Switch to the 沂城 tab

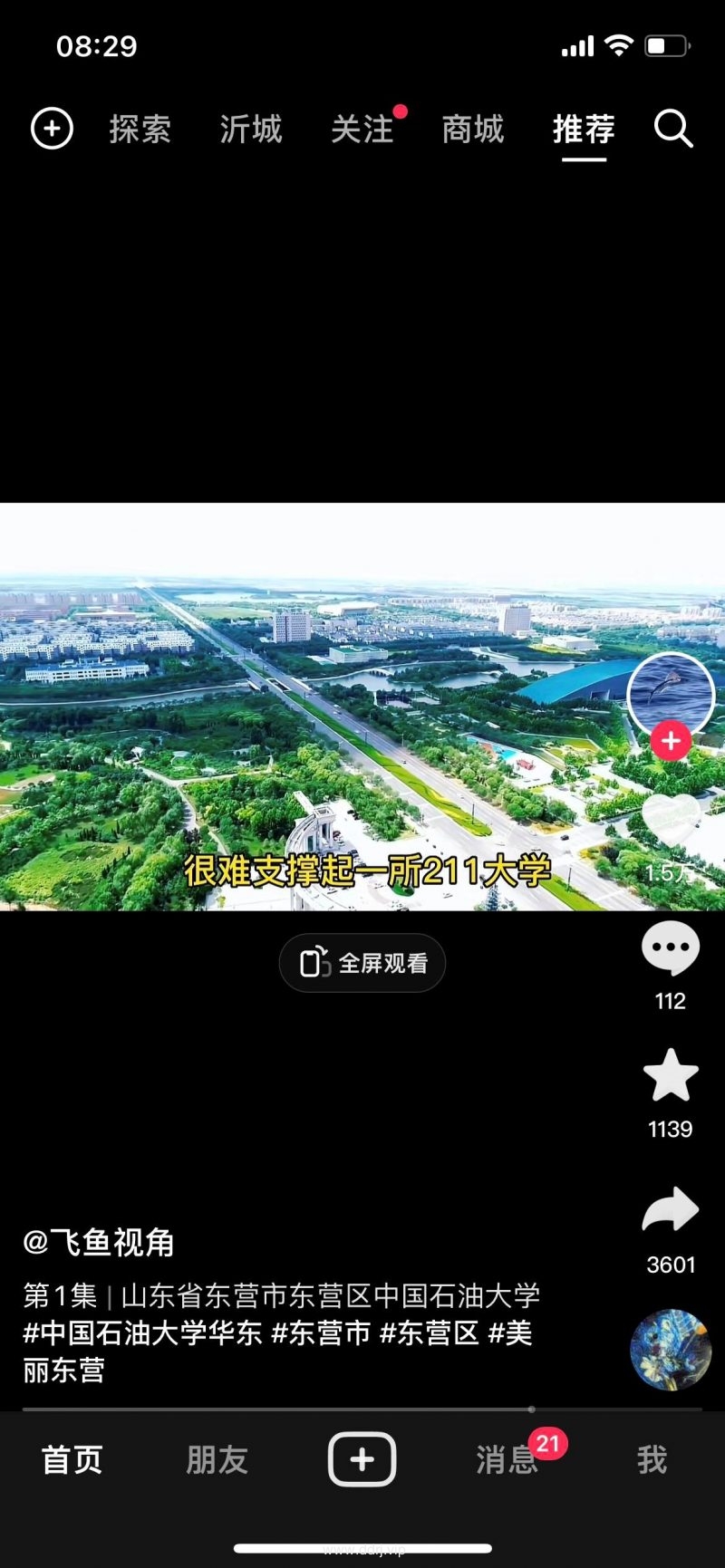point(251,129)
